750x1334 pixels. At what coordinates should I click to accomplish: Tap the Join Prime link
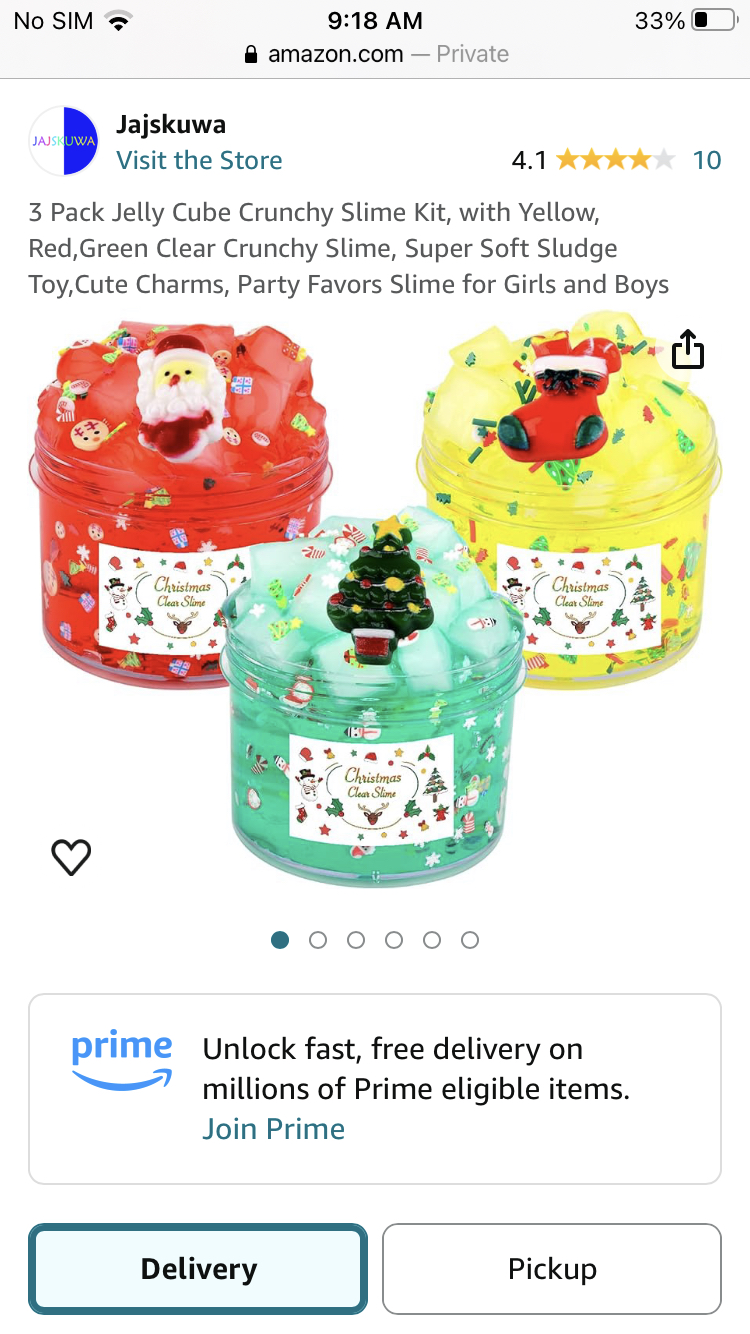pyautogui.click(x=273, y=1129)
